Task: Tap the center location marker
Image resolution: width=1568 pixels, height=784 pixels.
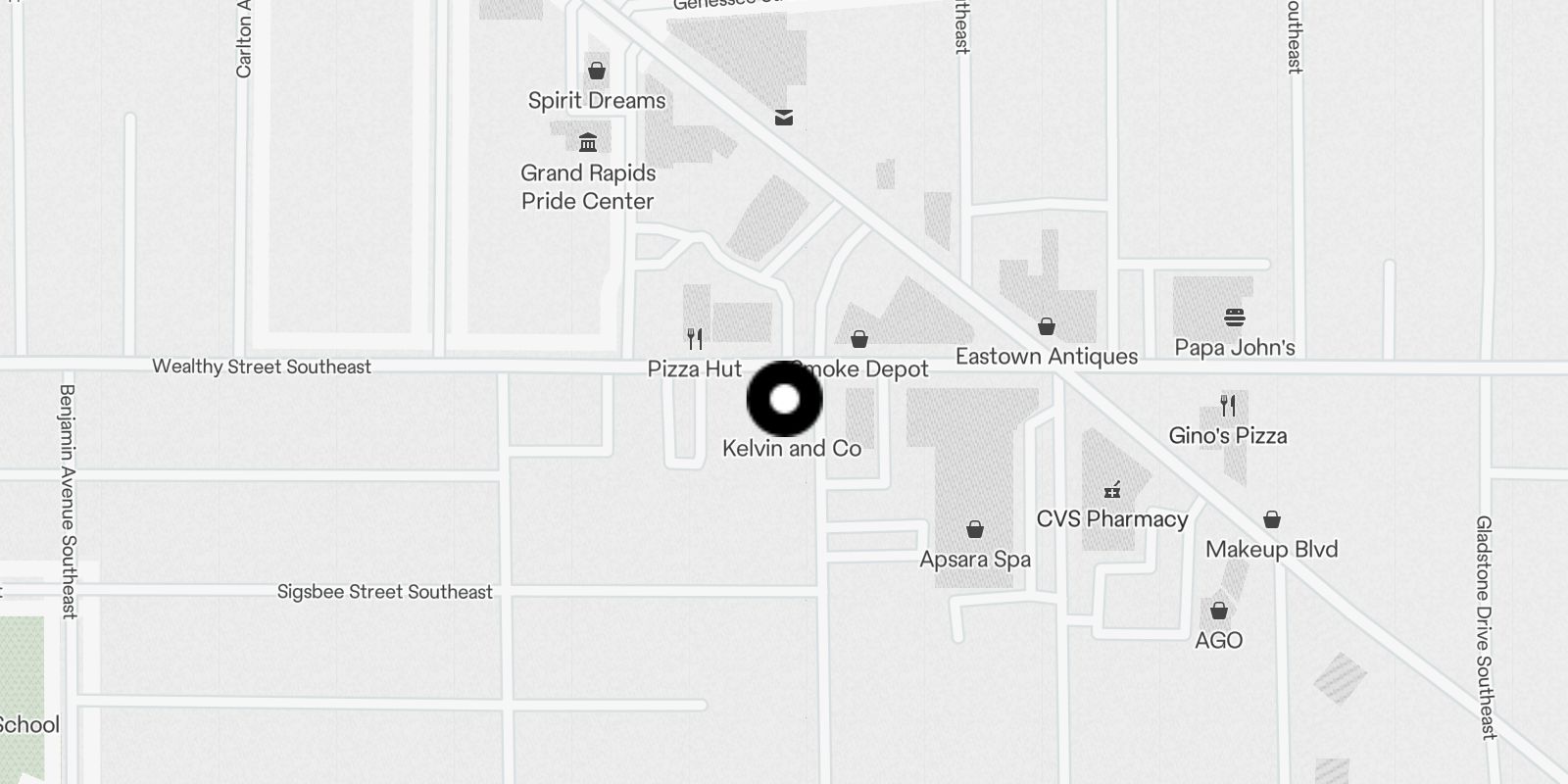Action: pyautogui.click(x=784, y=399)
